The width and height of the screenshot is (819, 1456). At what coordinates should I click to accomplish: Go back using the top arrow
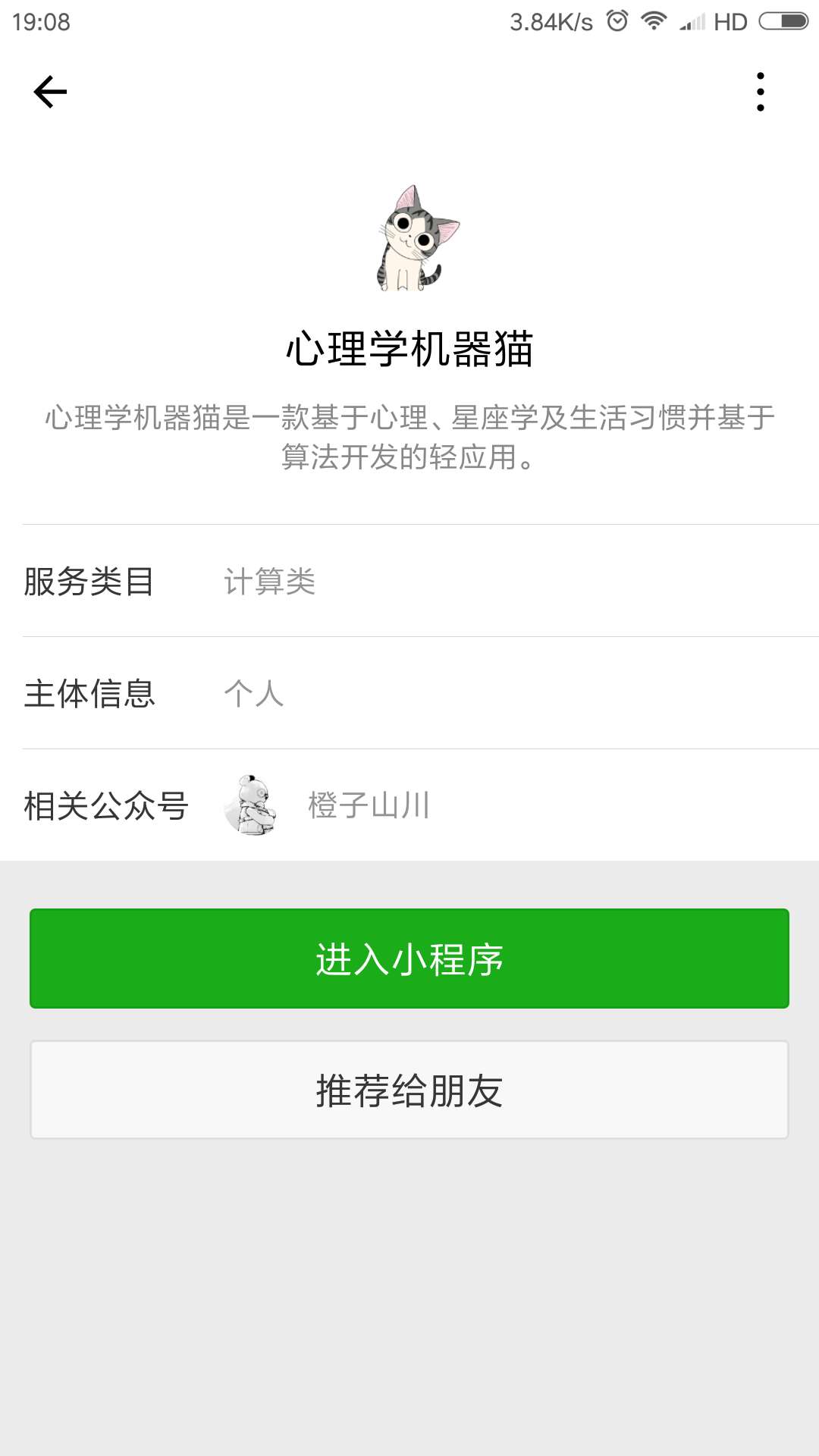pyautogui.click(x=50, y=92)
